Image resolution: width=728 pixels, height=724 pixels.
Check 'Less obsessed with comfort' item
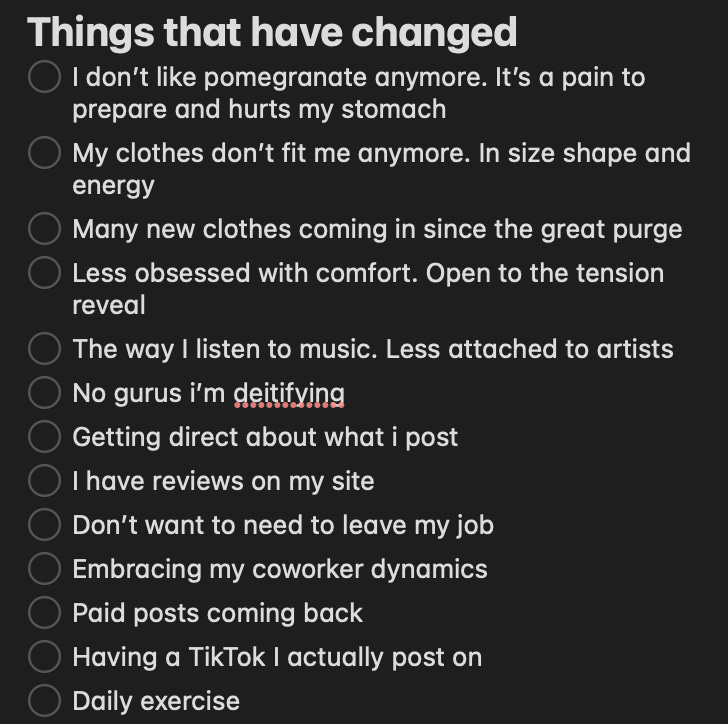click(45, 273)
